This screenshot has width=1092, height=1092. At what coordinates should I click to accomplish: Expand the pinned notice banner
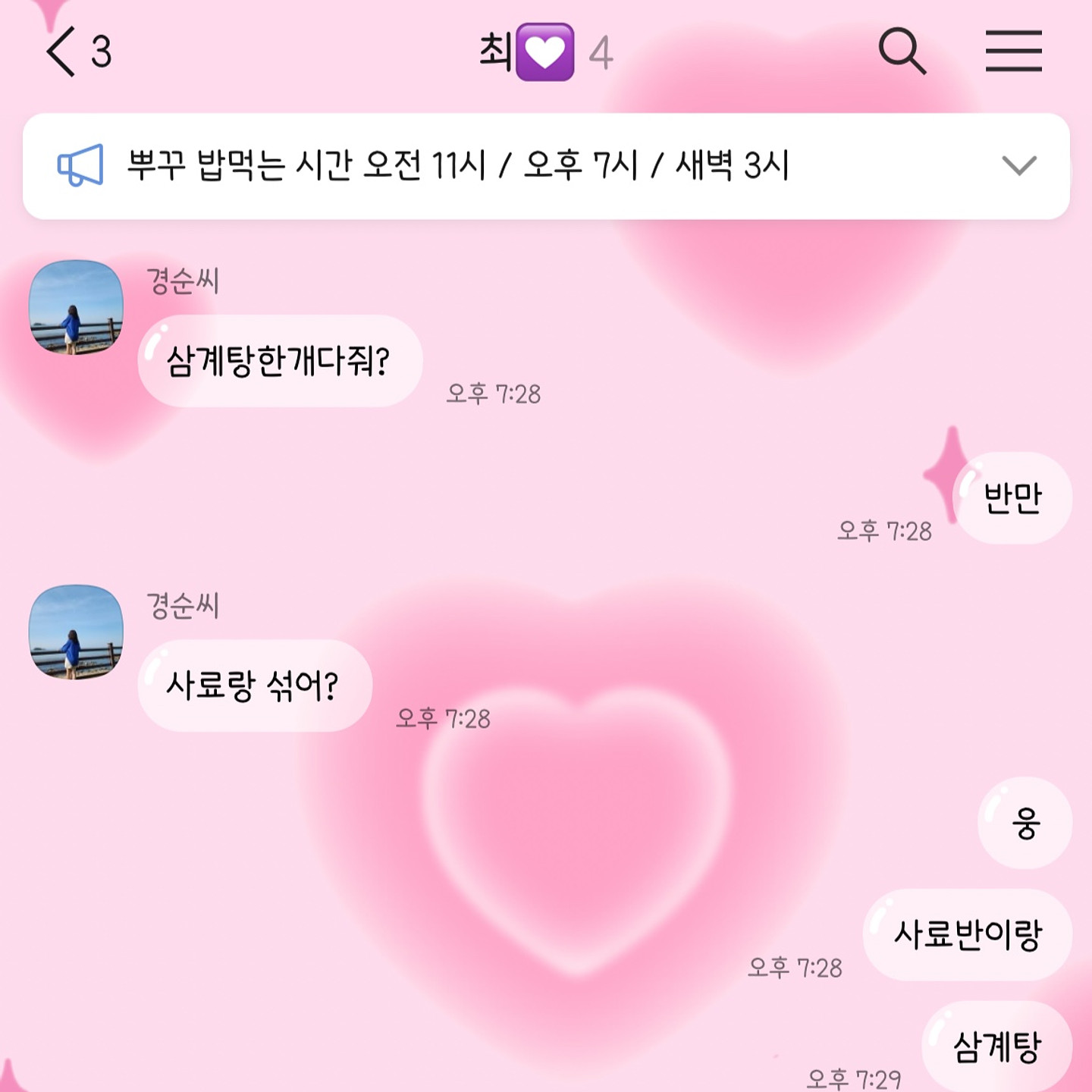(x=1018, y=165)
